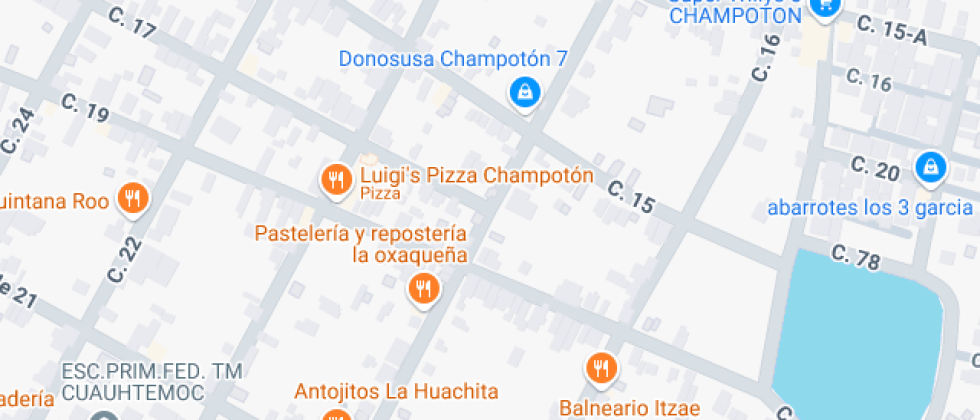
Task: Select Luigi's Pizza Champotón restaurant marker
Action: tap(335, 179)
